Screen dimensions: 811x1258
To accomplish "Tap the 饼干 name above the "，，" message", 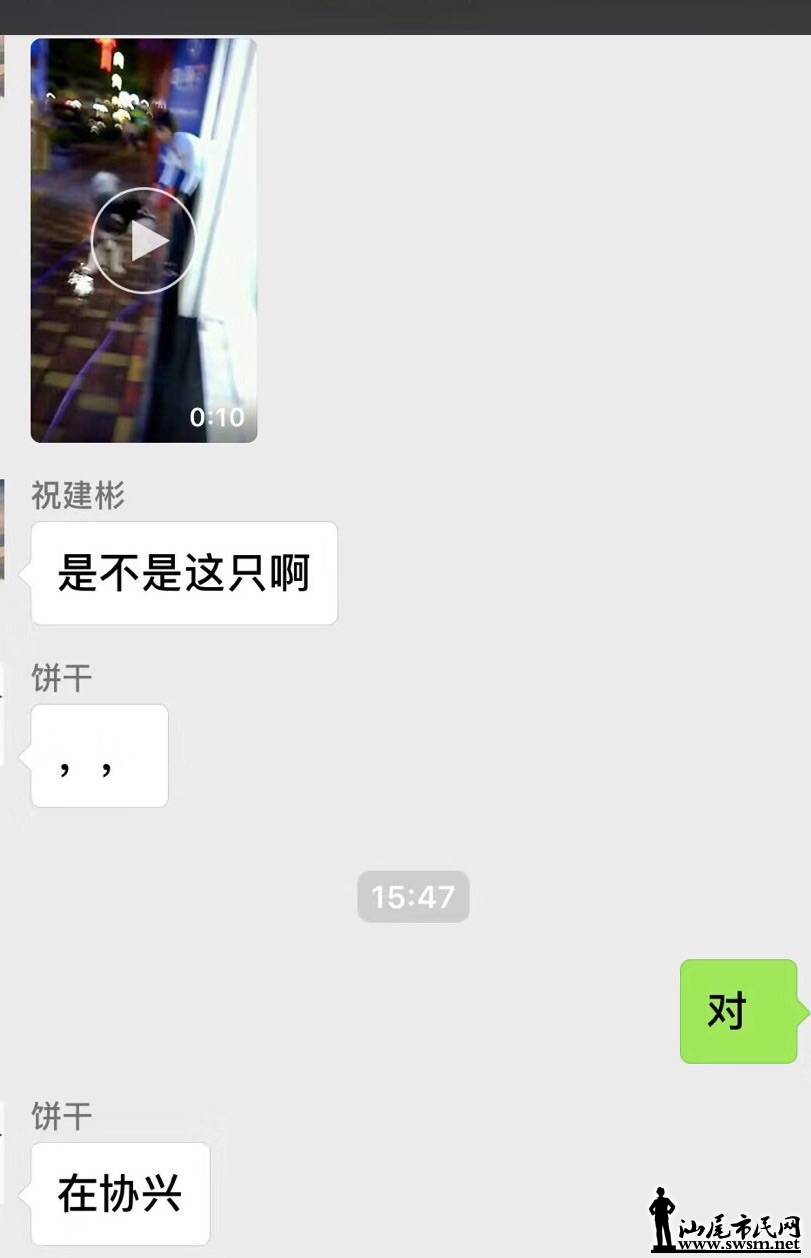I will (x=60, y=678).
